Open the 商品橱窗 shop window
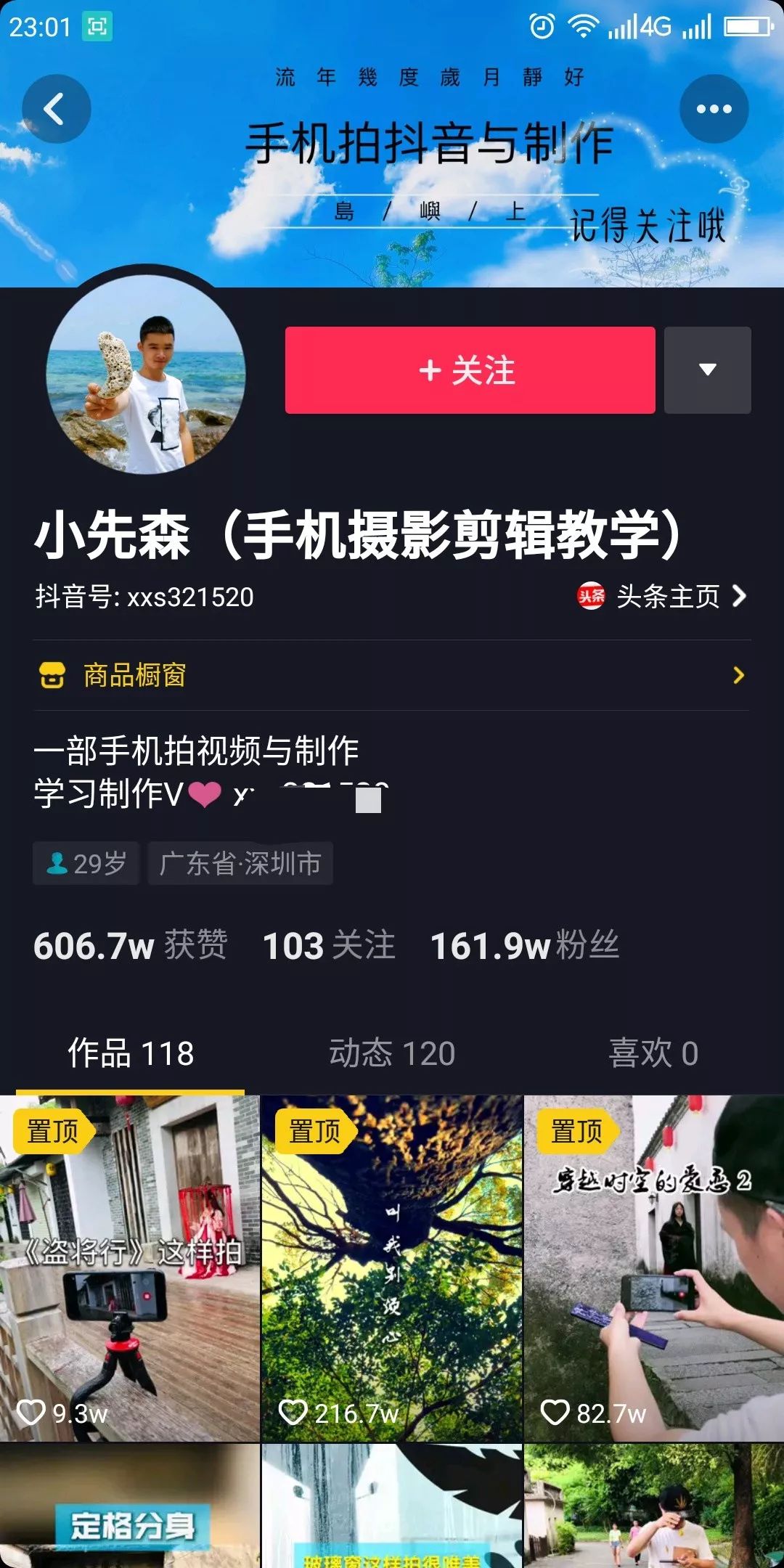The image size is (784, 1568). [x=392, y=675]
